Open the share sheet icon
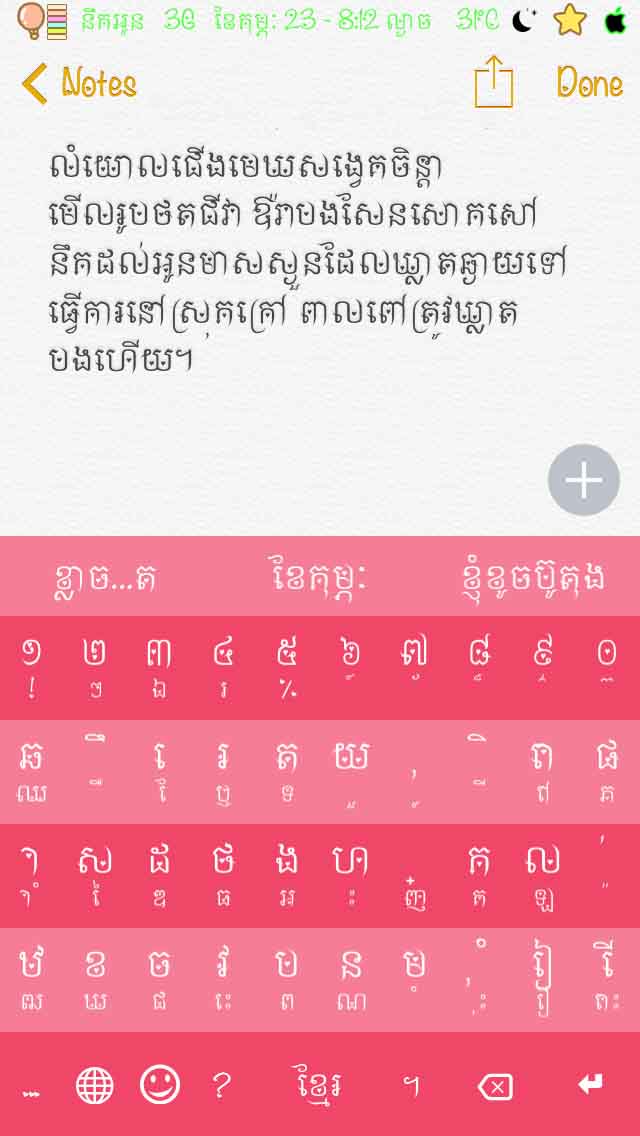Screen dimensions: 640x1136 (494, 83)
